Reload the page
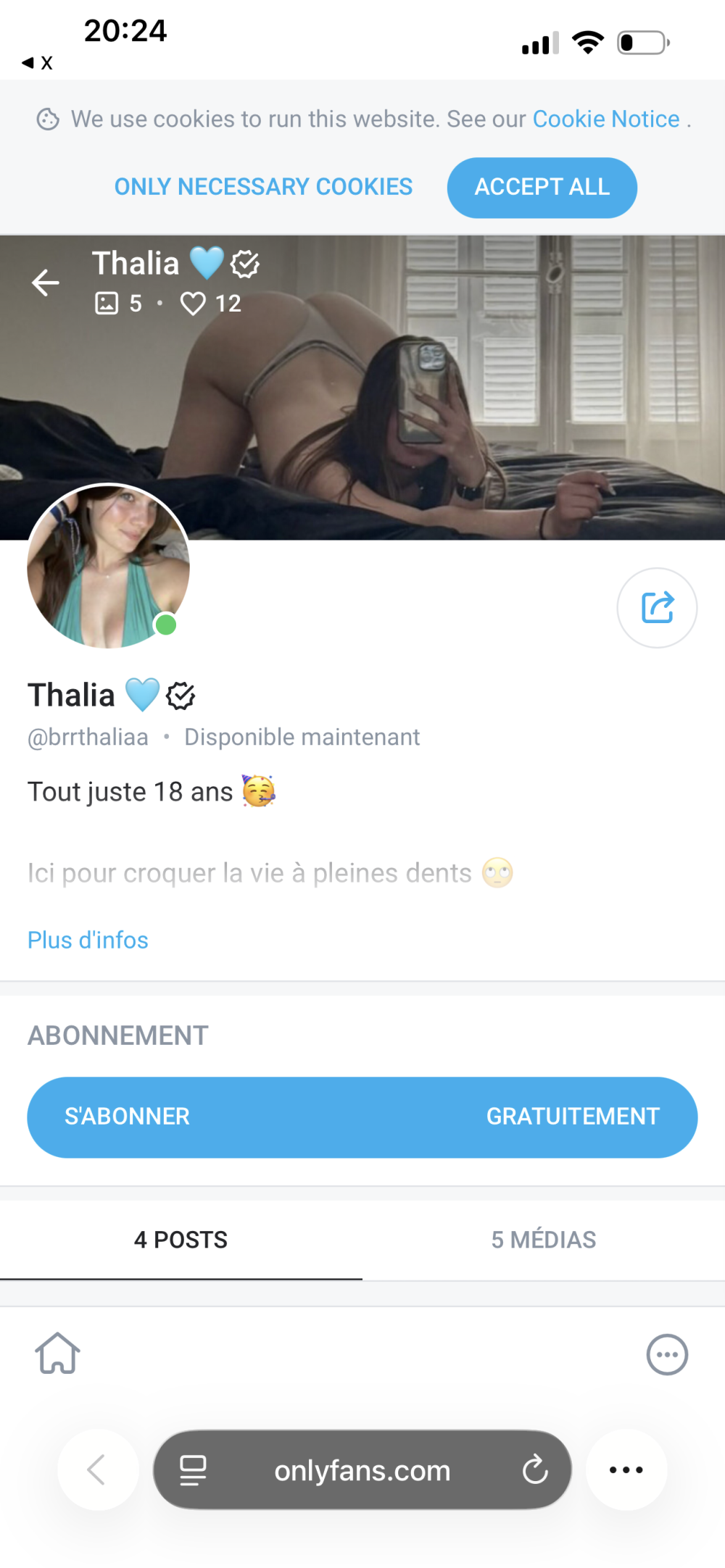Image resolution: width=725 pixels, height=1568 pixels. [x=535, y=1469]
